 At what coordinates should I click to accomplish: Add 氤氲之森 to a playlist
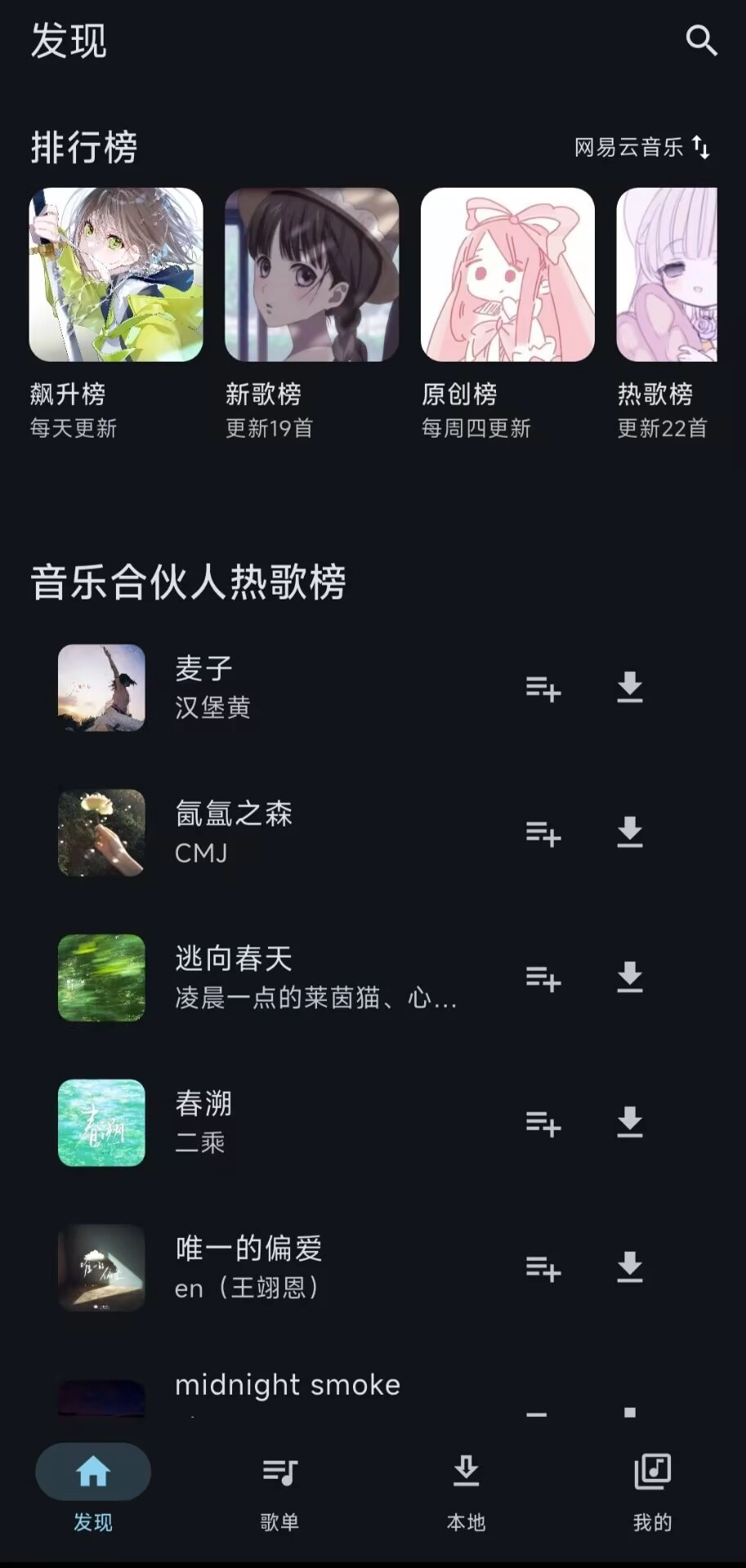[542, 834]
